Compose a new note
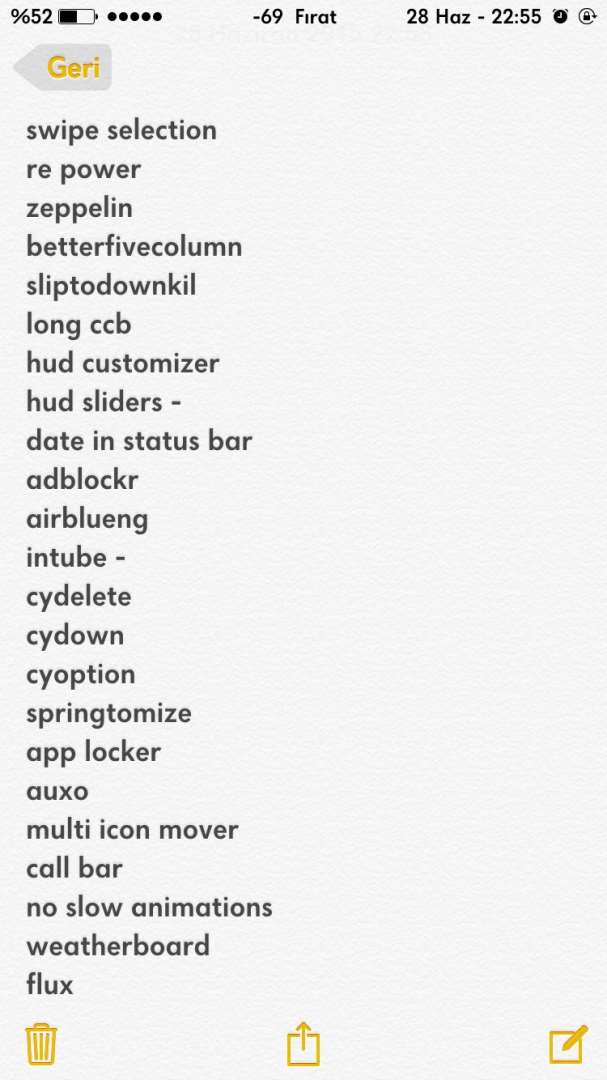 568,1044
